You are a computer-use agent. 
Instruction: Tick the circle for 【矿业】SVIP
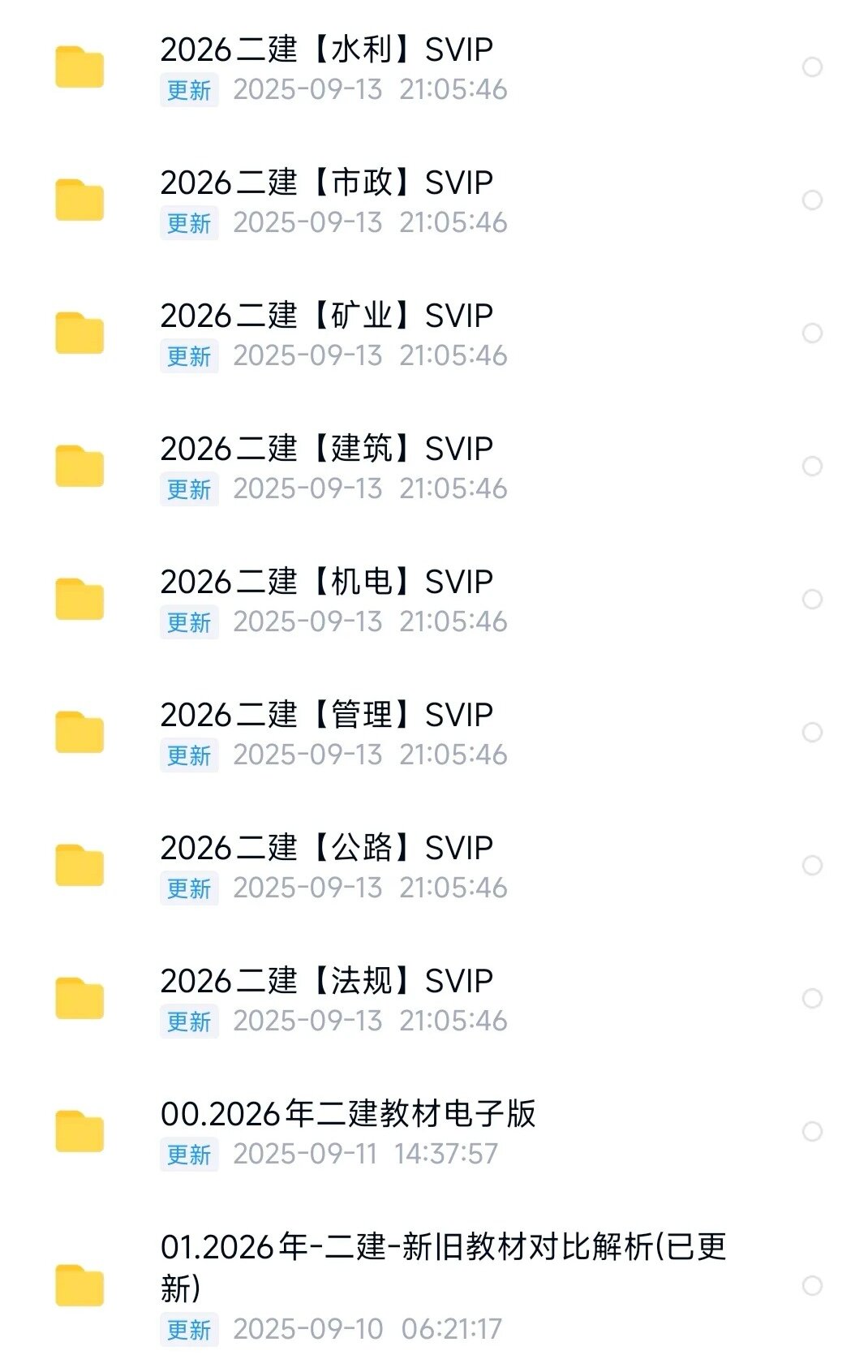coord(812,333)
